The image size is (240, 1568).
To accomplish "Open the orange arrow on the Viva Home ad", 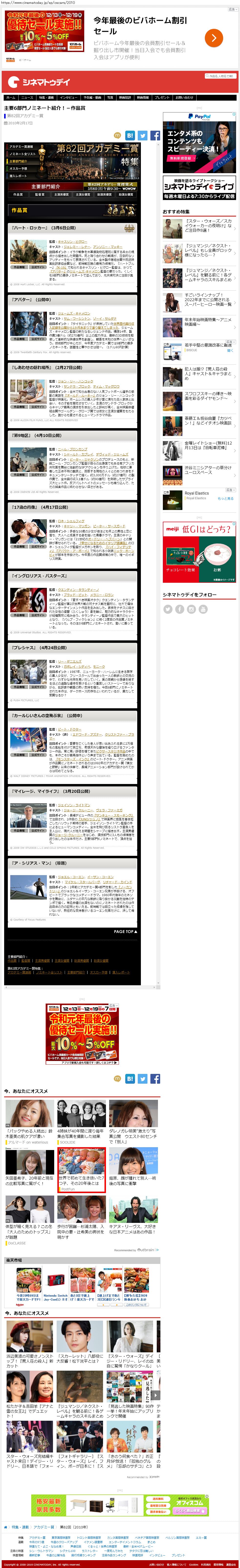I will coord(213,38).
